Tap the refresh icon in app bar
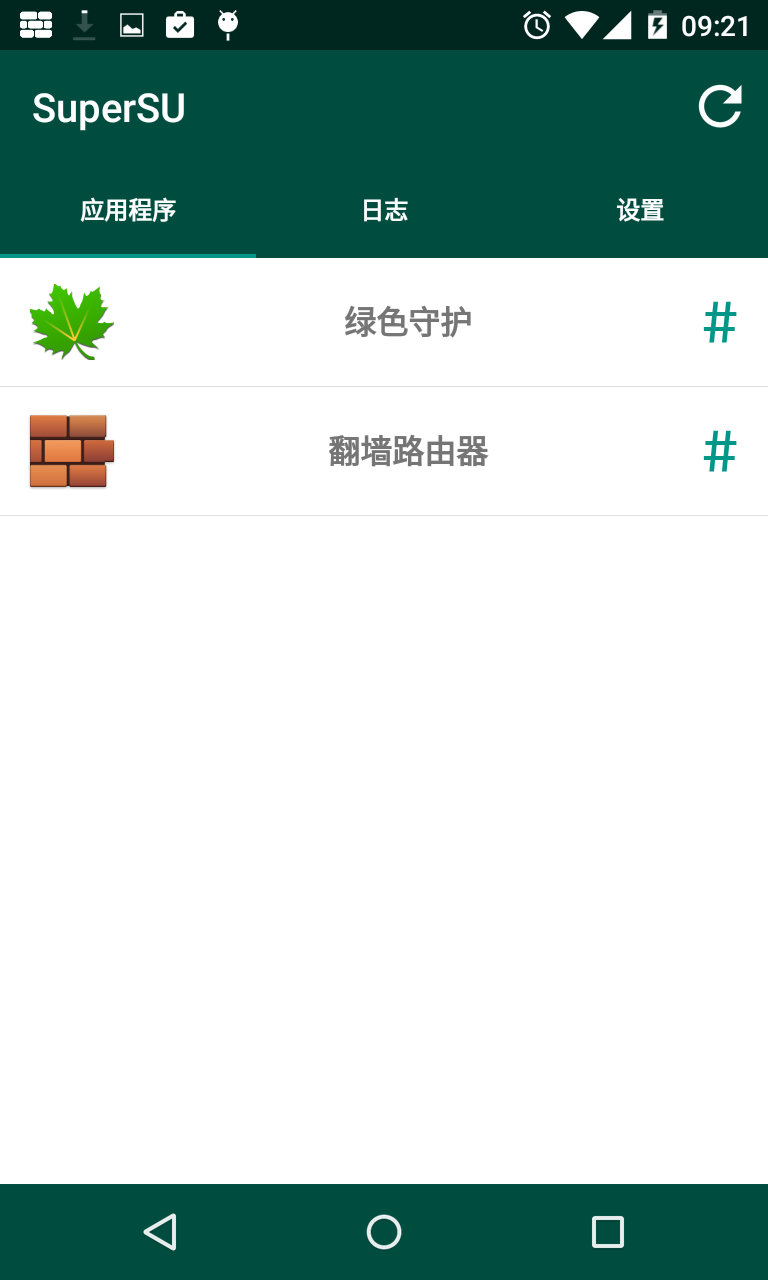 coord(720,107)
